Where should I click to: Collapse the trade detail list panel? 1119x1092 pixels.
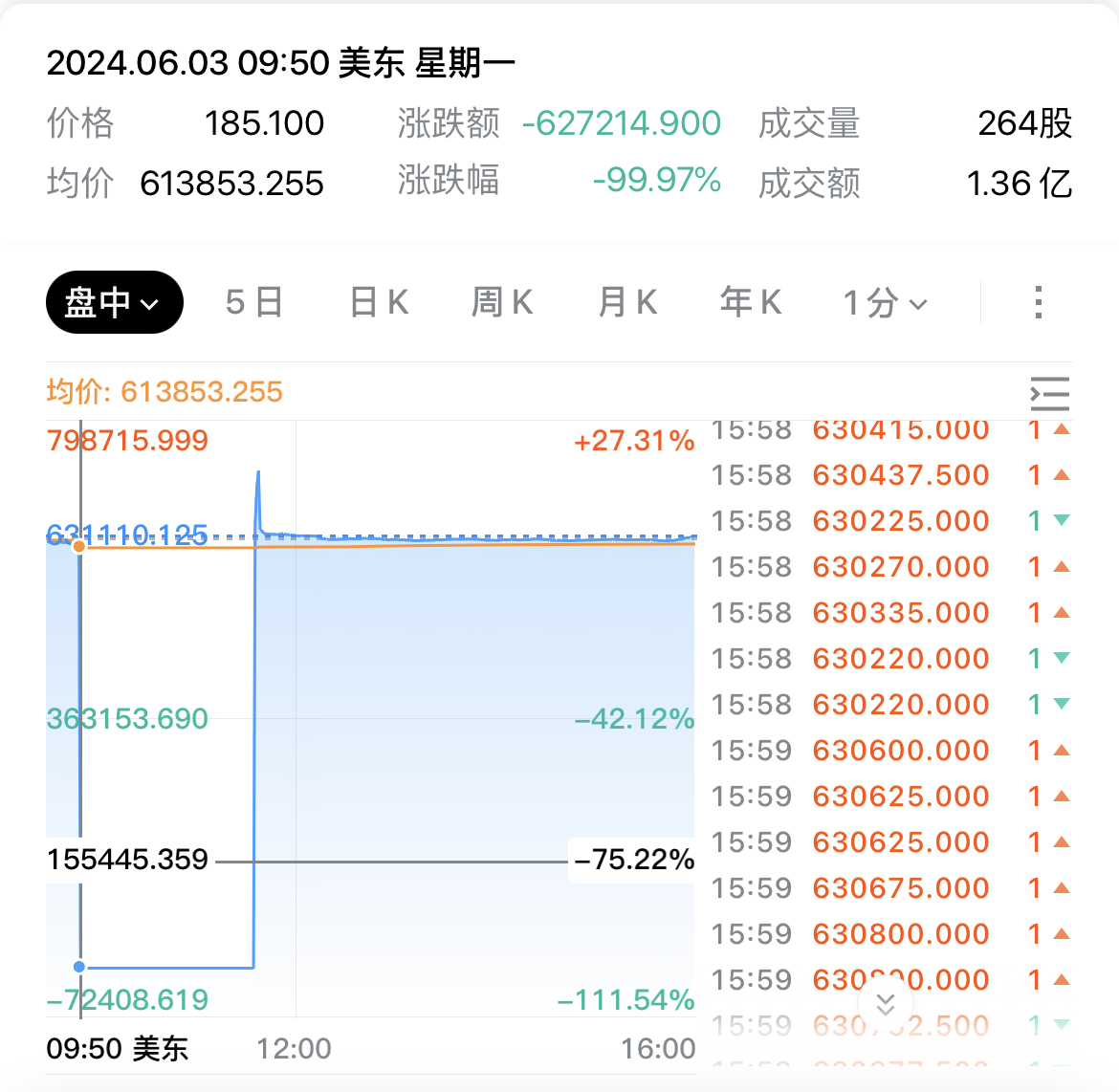point(1049,393)
